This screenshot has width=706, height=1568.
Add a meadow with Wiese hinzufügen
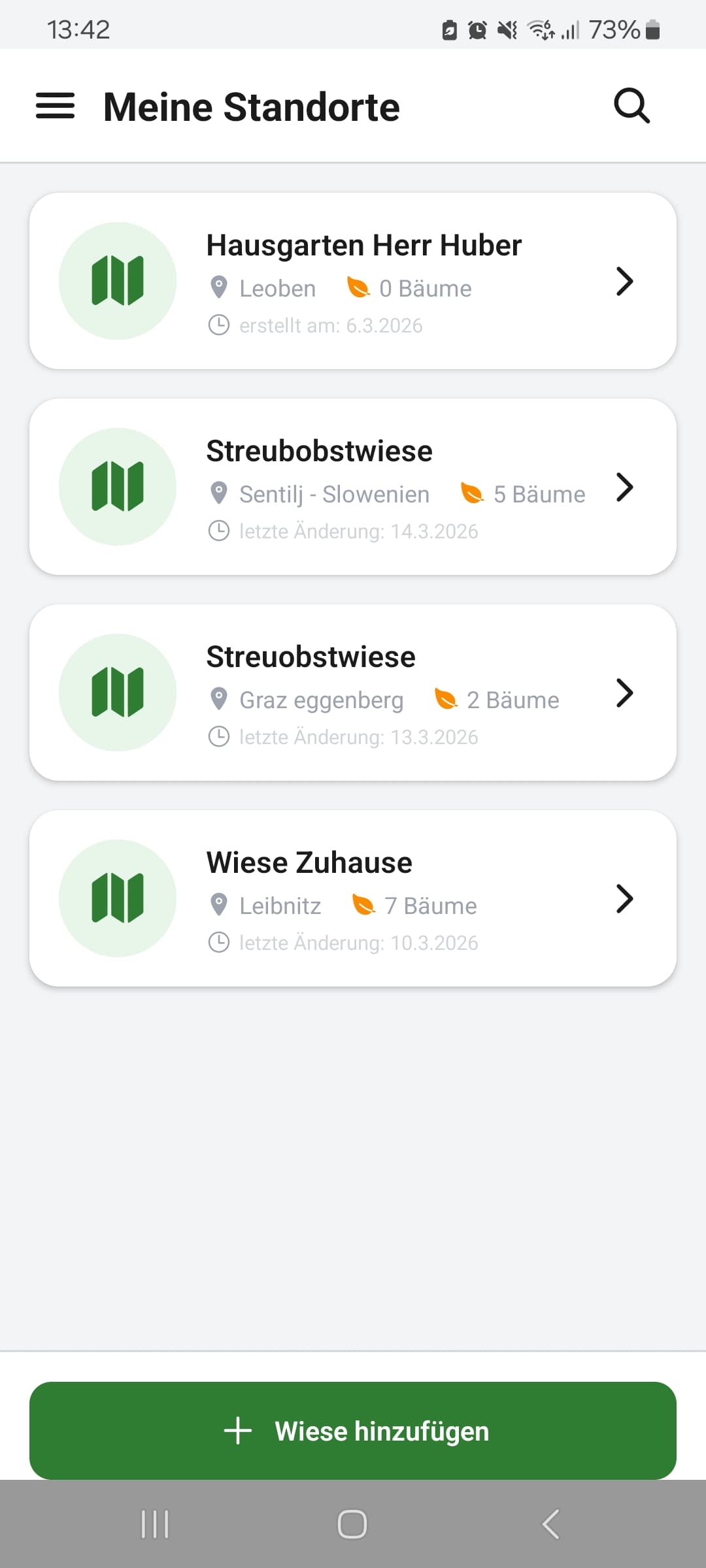(x=353, y=1430)
